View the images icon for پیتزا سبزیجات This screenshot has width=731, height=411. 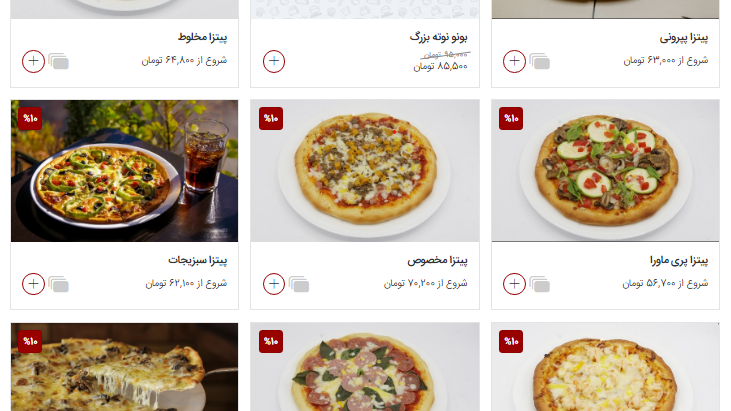coord(59,285)
